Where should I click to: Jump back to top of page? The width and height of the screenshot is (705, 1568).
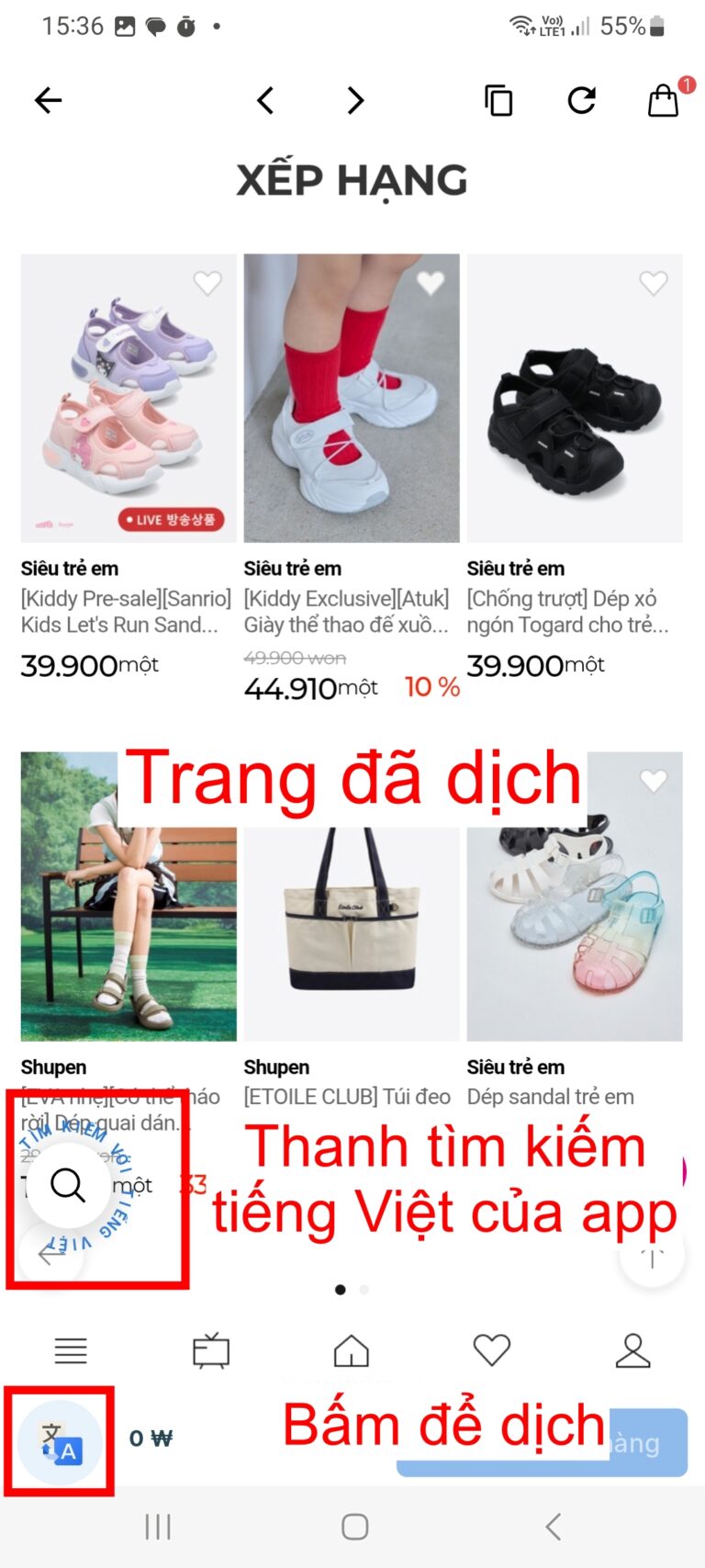[652, 1258]
